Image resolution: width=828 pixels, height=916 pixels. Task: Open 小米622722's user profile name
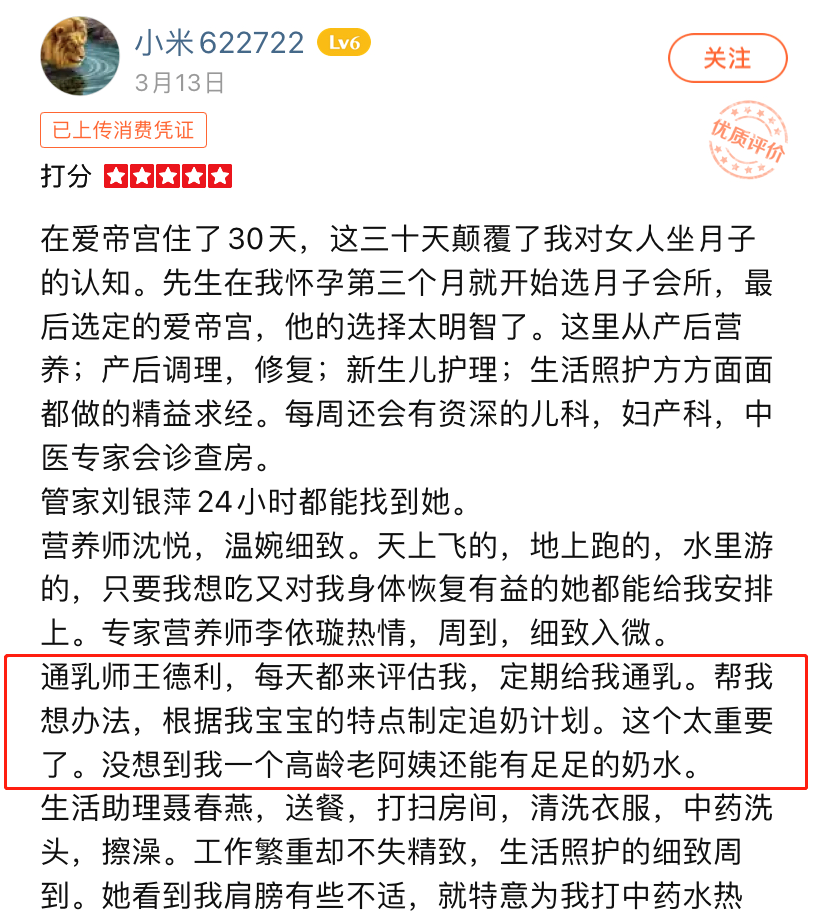219,43
